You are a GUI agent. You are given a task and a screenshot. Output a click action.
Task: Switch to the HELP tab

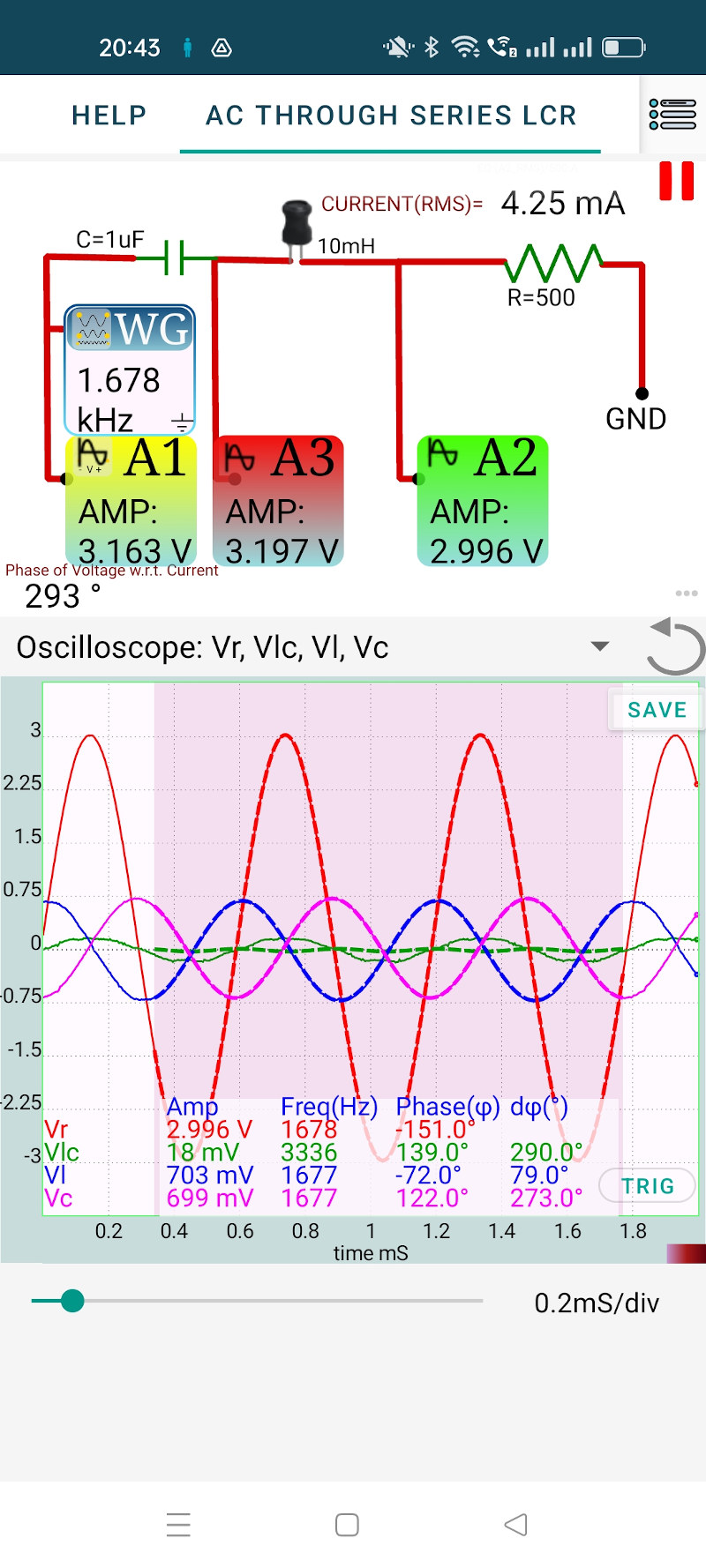[109, 116]
